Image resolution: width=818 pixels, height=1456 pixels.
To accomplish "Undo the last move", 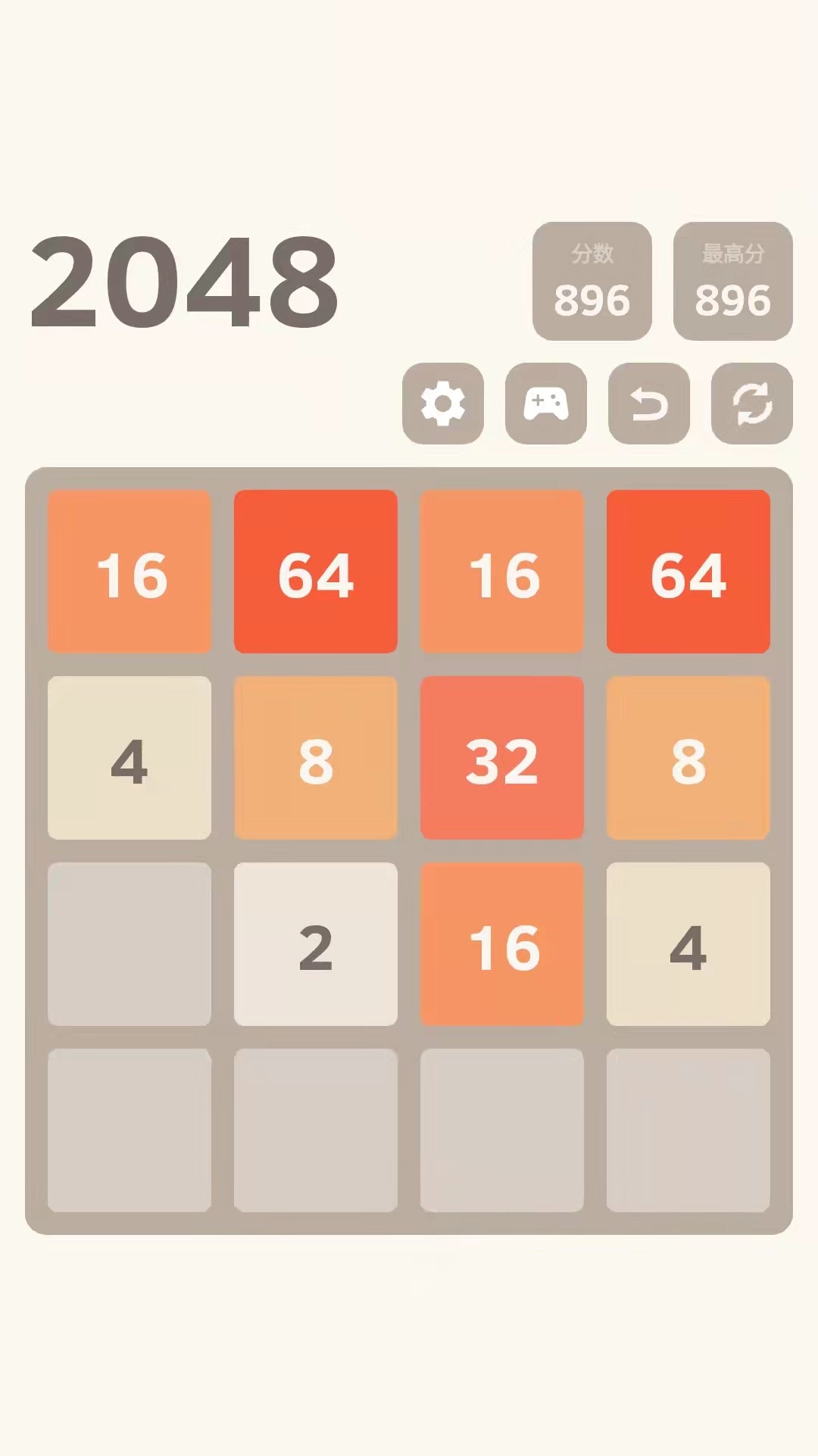I will pyautogui.click(x=649, y=404).
